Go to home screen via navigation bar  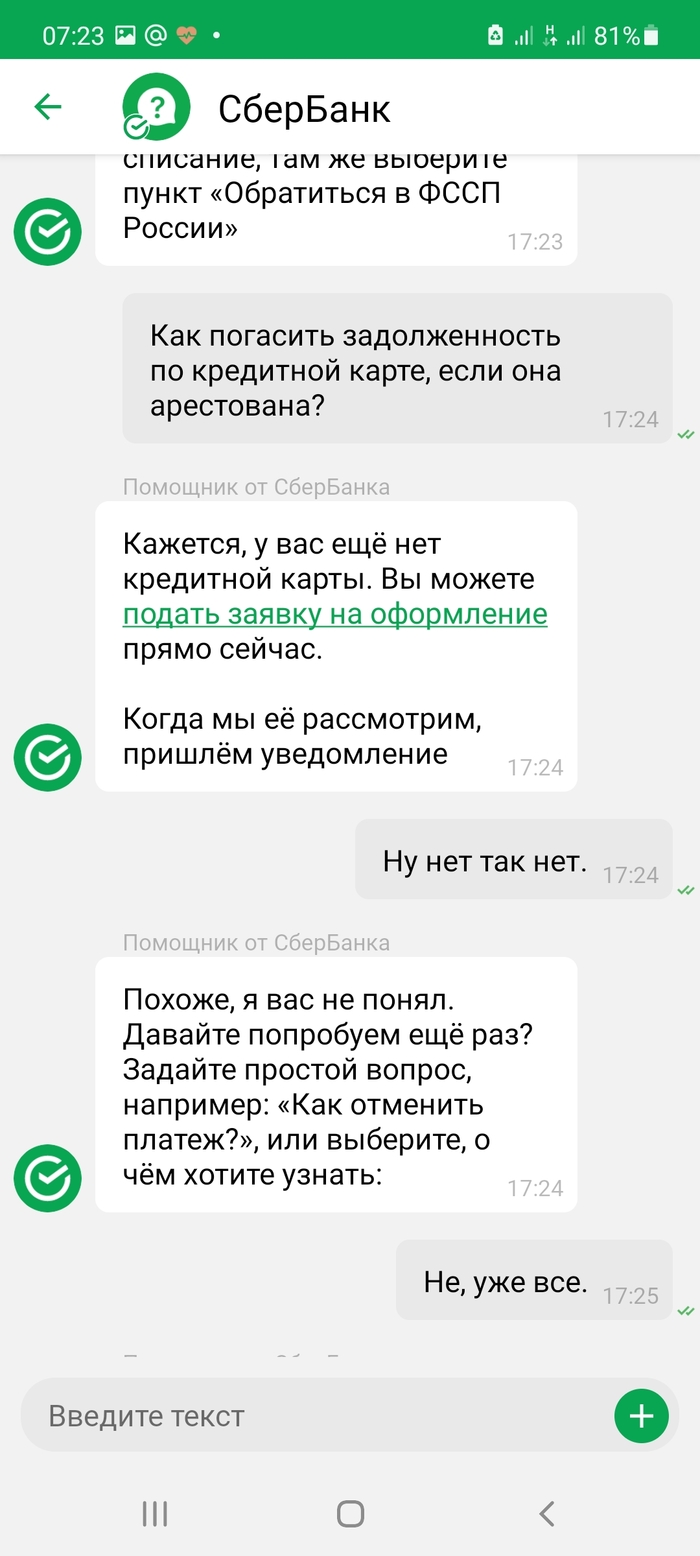pos(350,1514)
